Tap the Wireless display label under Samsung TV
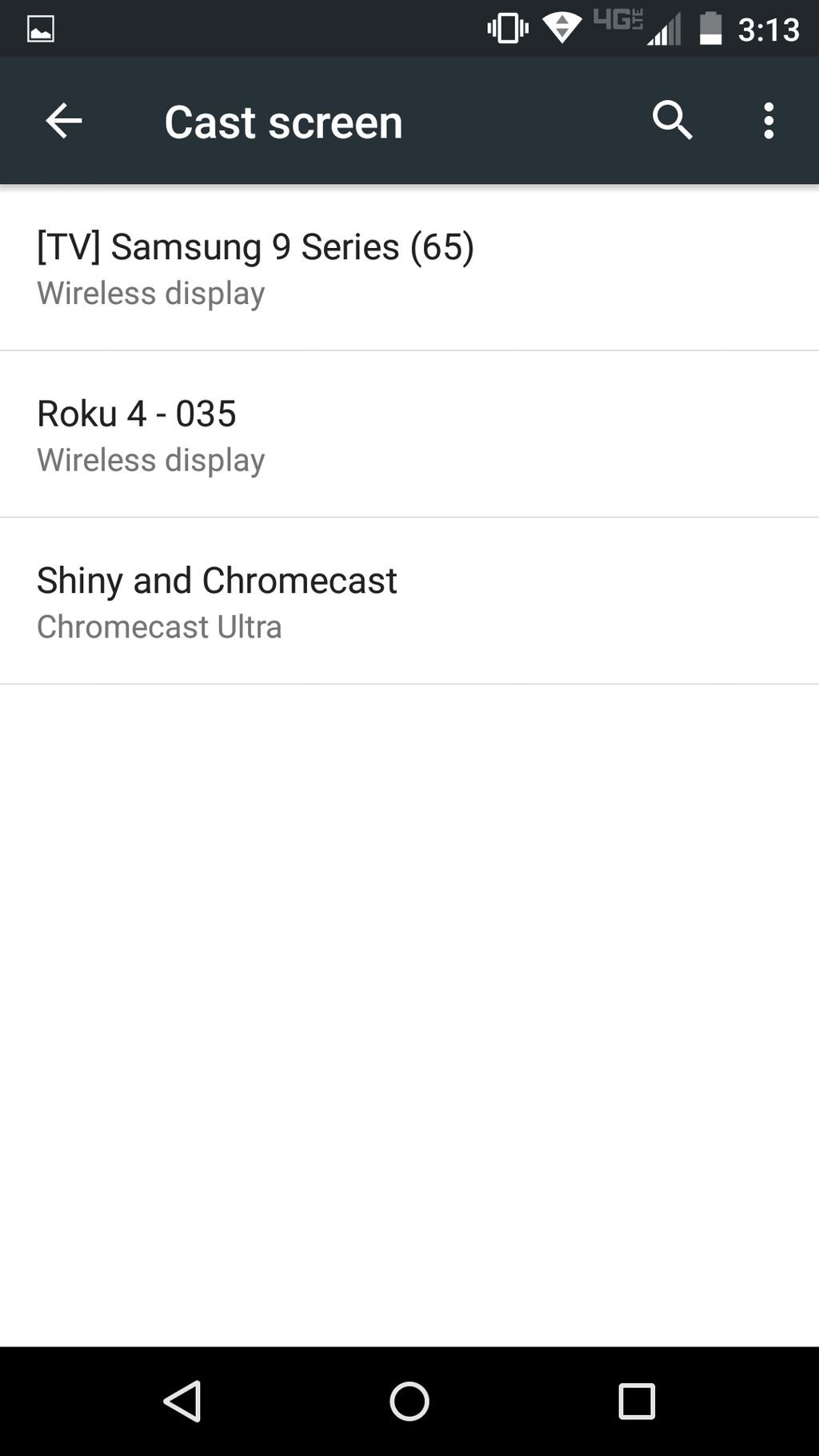Image resolution: width=819 pixels, height=1456 pixels. click(150, 293)
